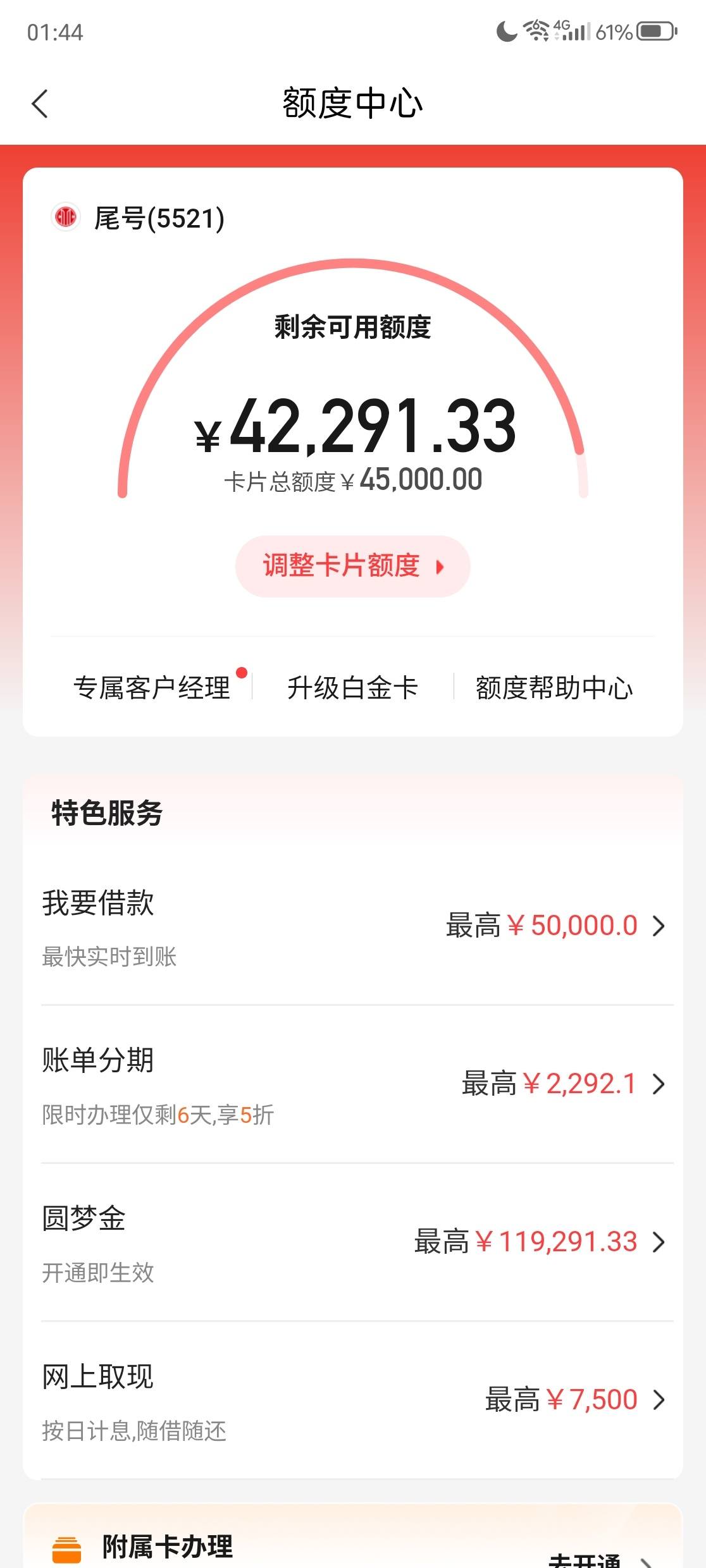Open 圆梦金 via its row chevron
Screen dimensions: 706x1568
(x=659, y=1241)
